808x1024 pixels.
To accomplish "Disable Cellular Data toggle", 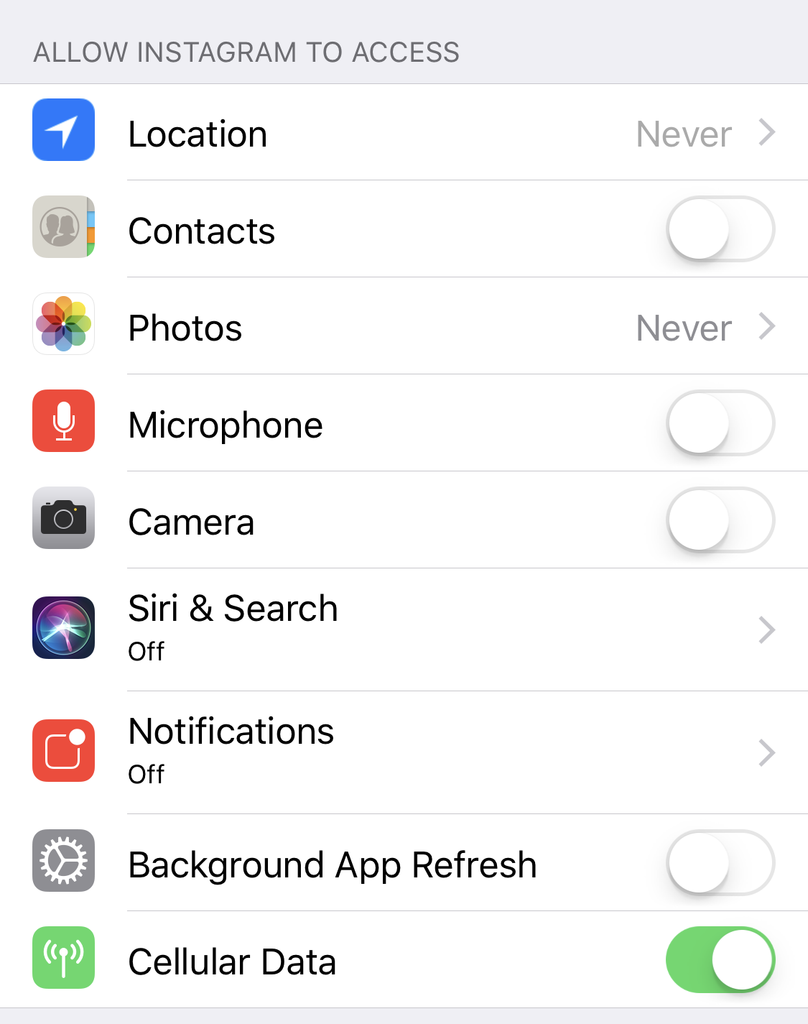I will (x=720, y=960).
